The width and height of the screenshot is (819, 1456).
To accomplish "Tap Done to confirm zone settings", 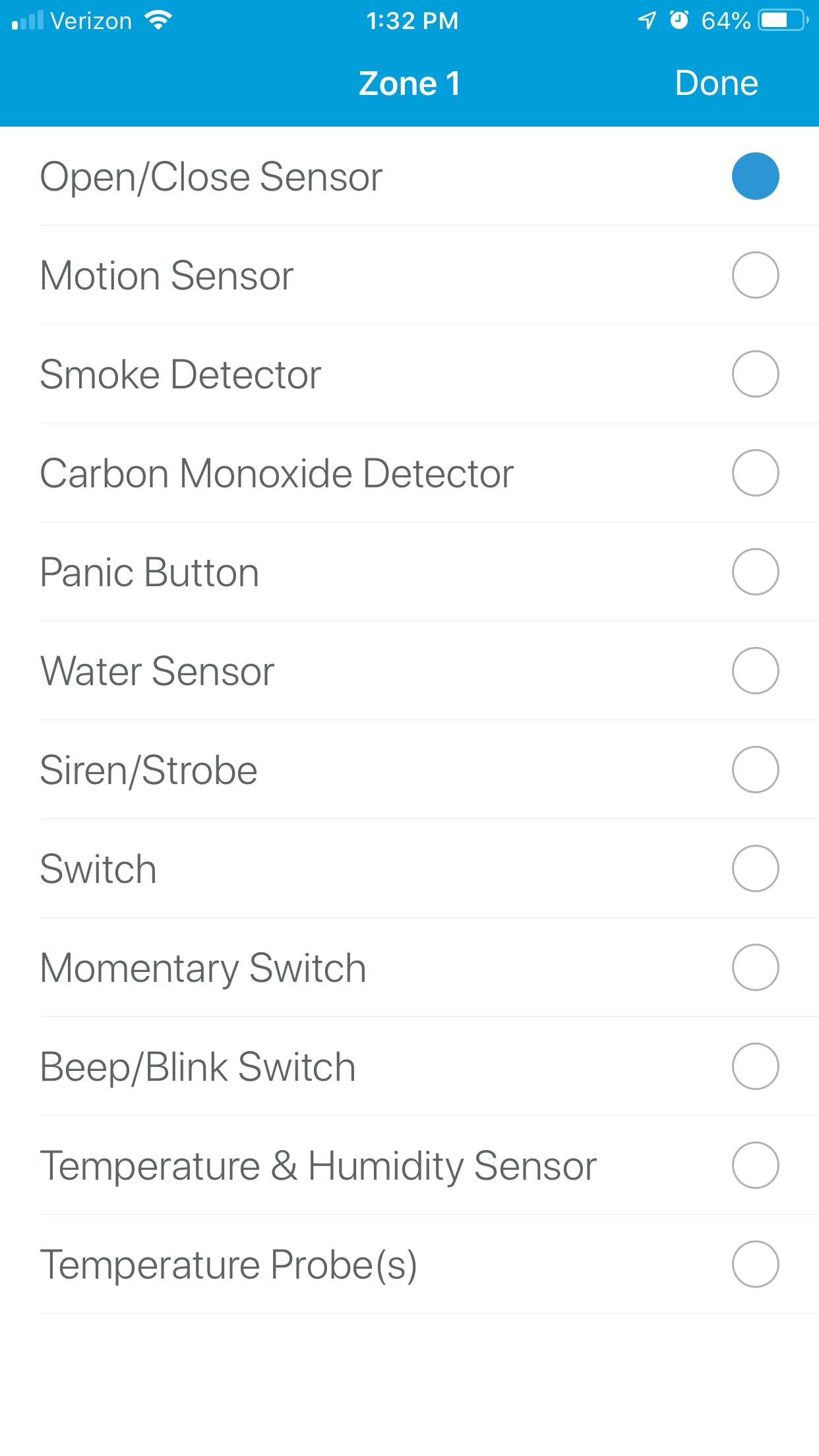I will coord(717,84).
